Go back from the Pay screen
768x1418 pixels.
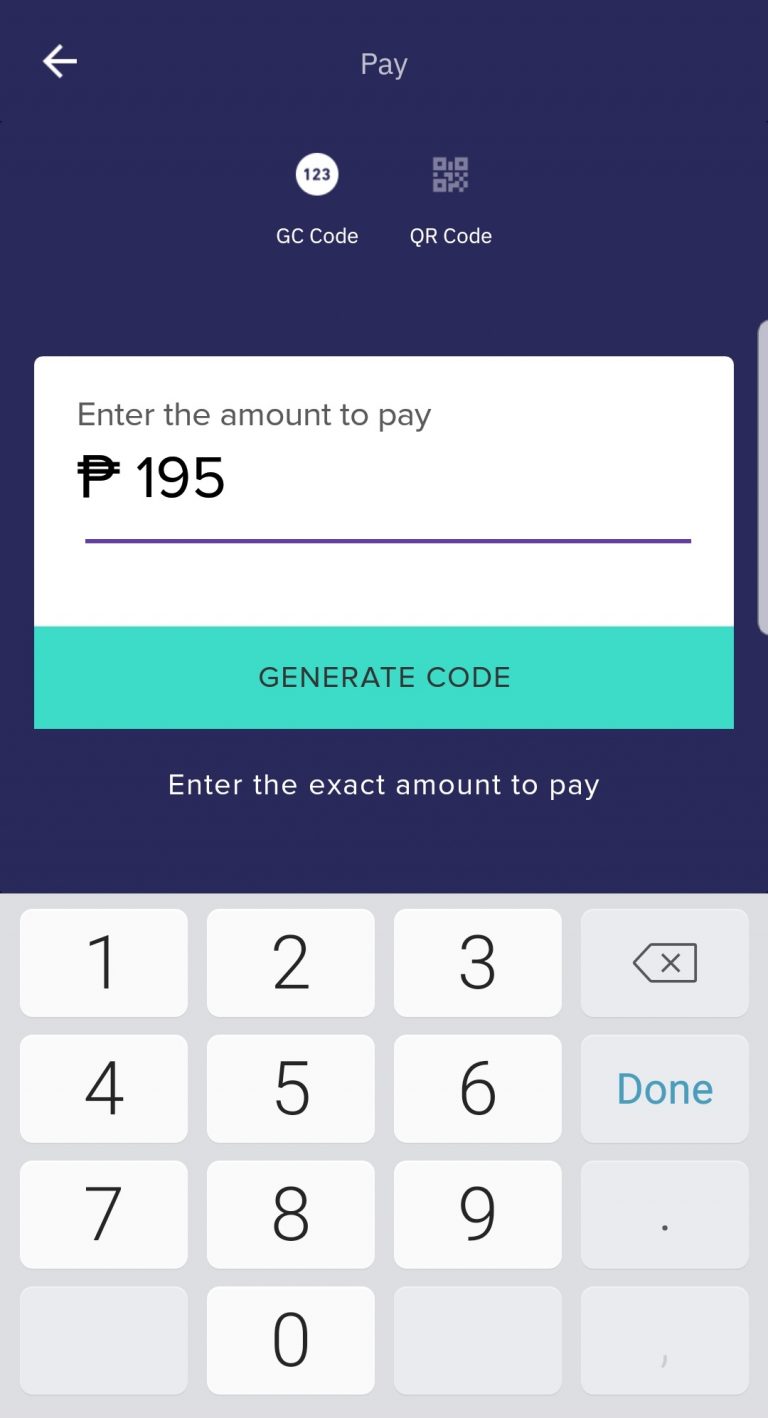click(60, 62)
